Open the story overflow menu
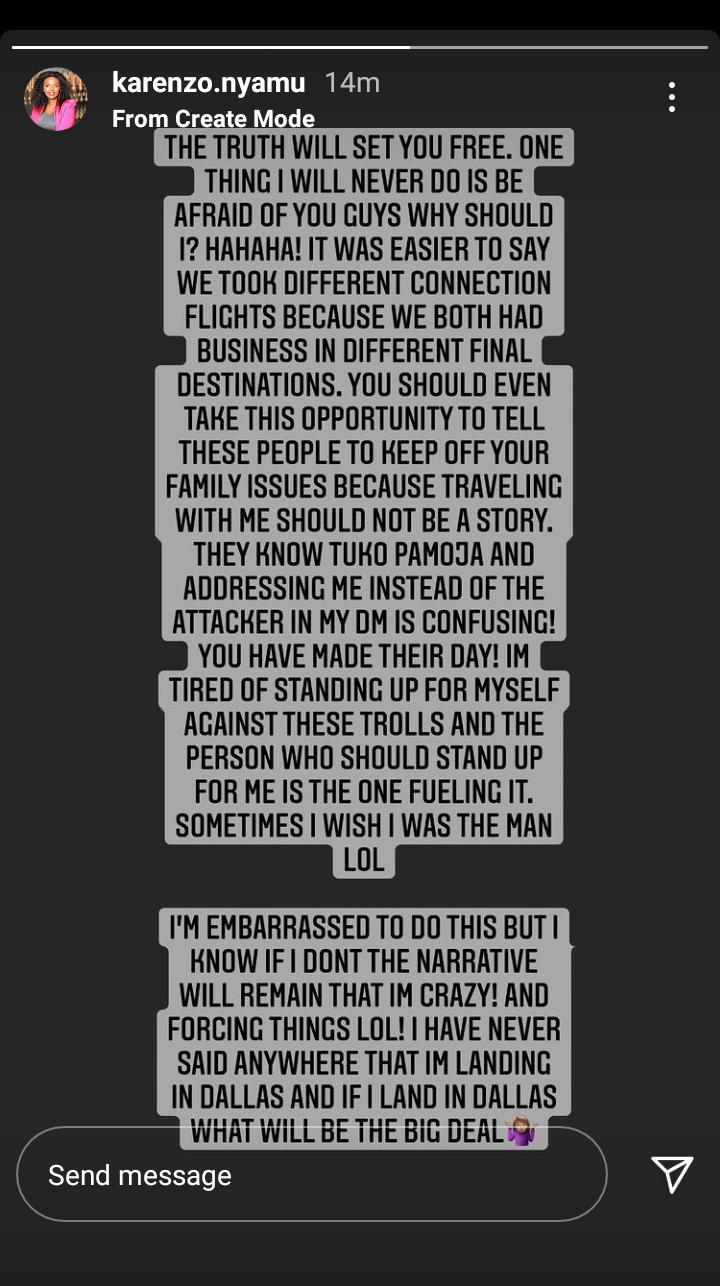Viewport: 720px width, 1286px height. 672,97
